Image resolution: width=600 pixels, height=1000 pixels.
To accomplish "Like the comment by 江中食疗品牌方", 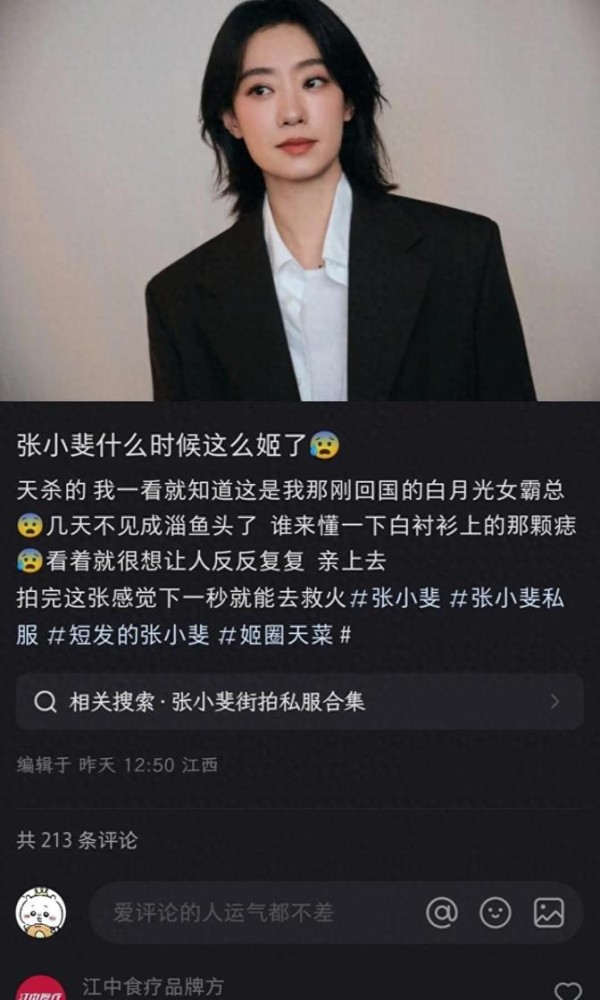I will pos(567,990).
